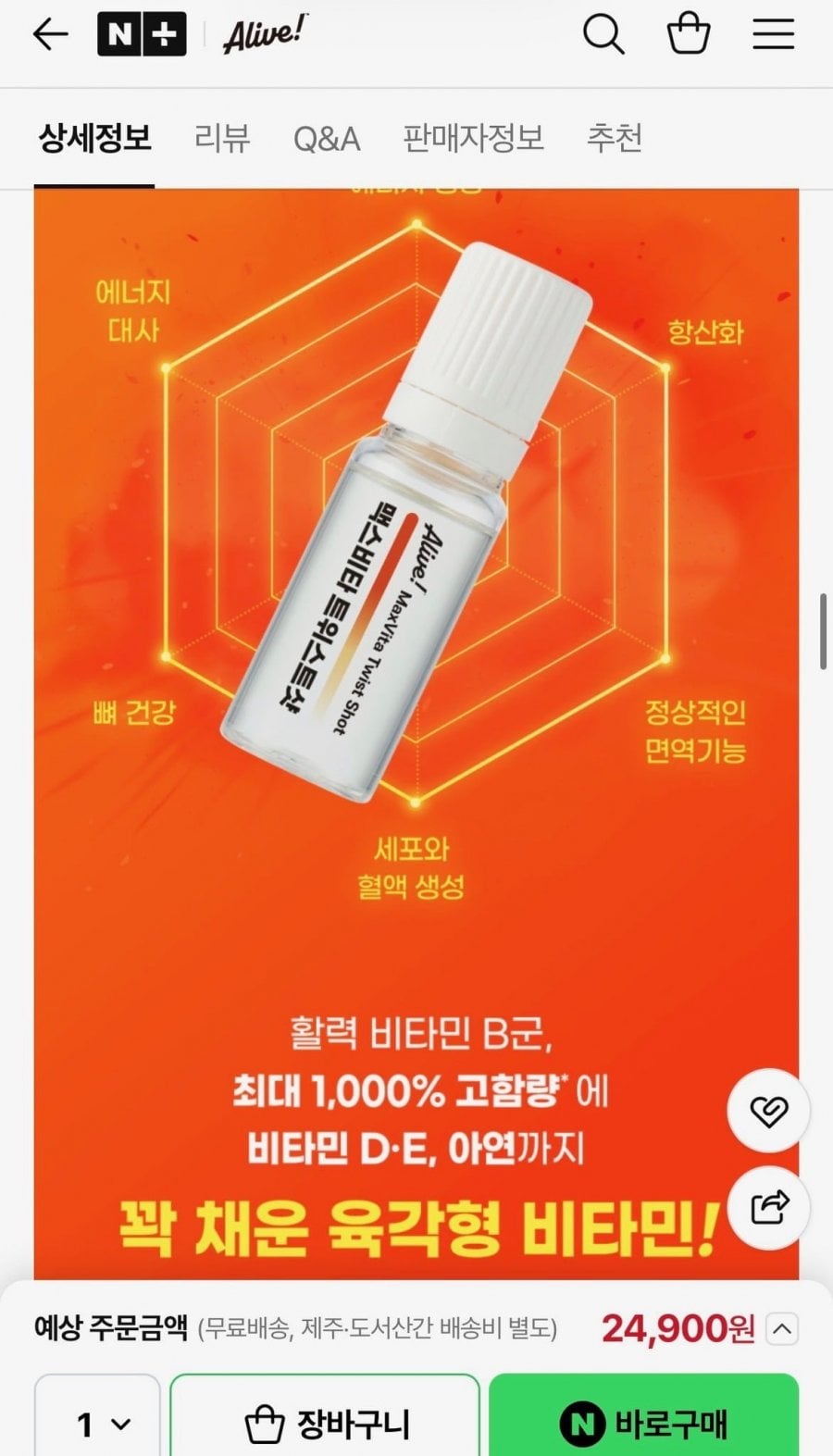Switch to the 리뷰 tab

(222, 139)
